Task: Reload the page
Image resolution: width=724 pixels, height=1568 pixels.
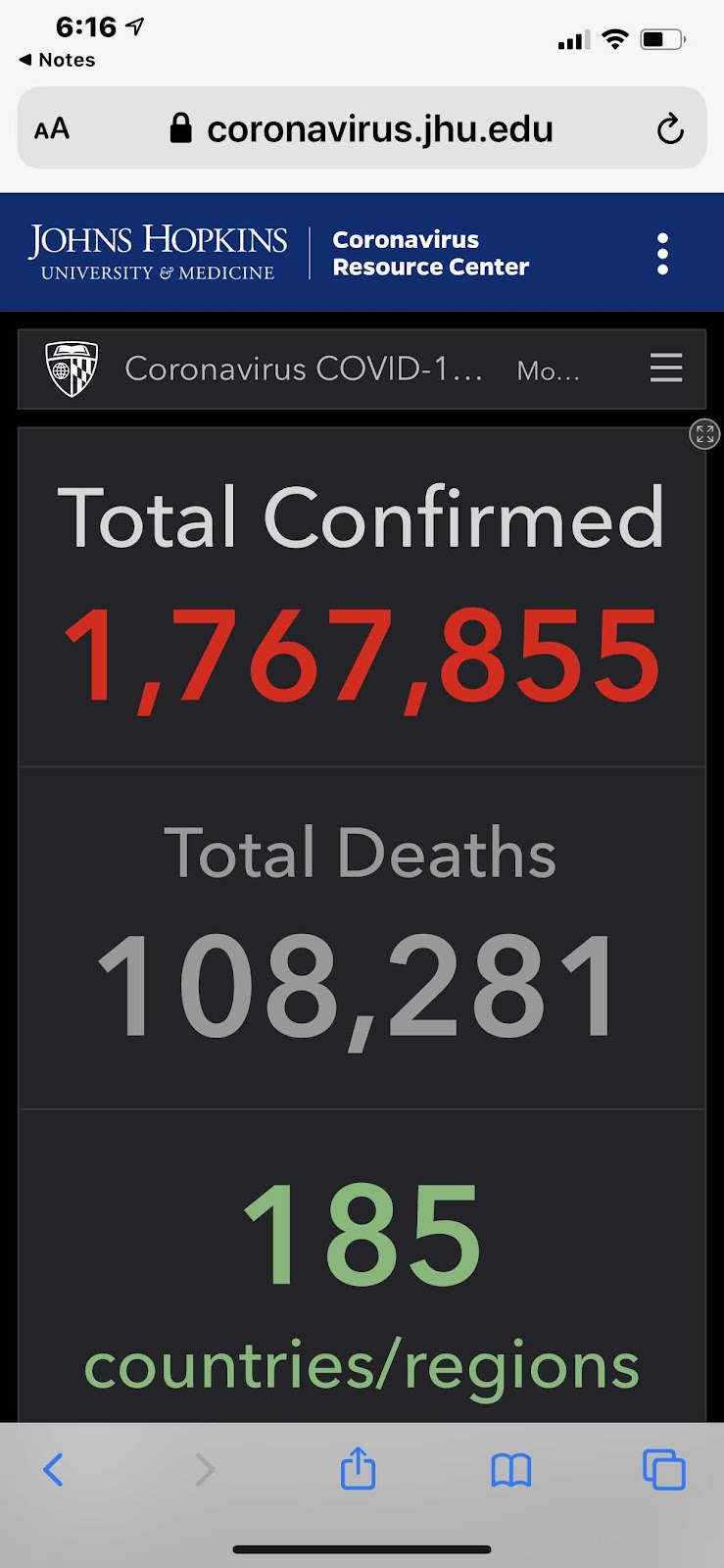Action: (670, 128)
